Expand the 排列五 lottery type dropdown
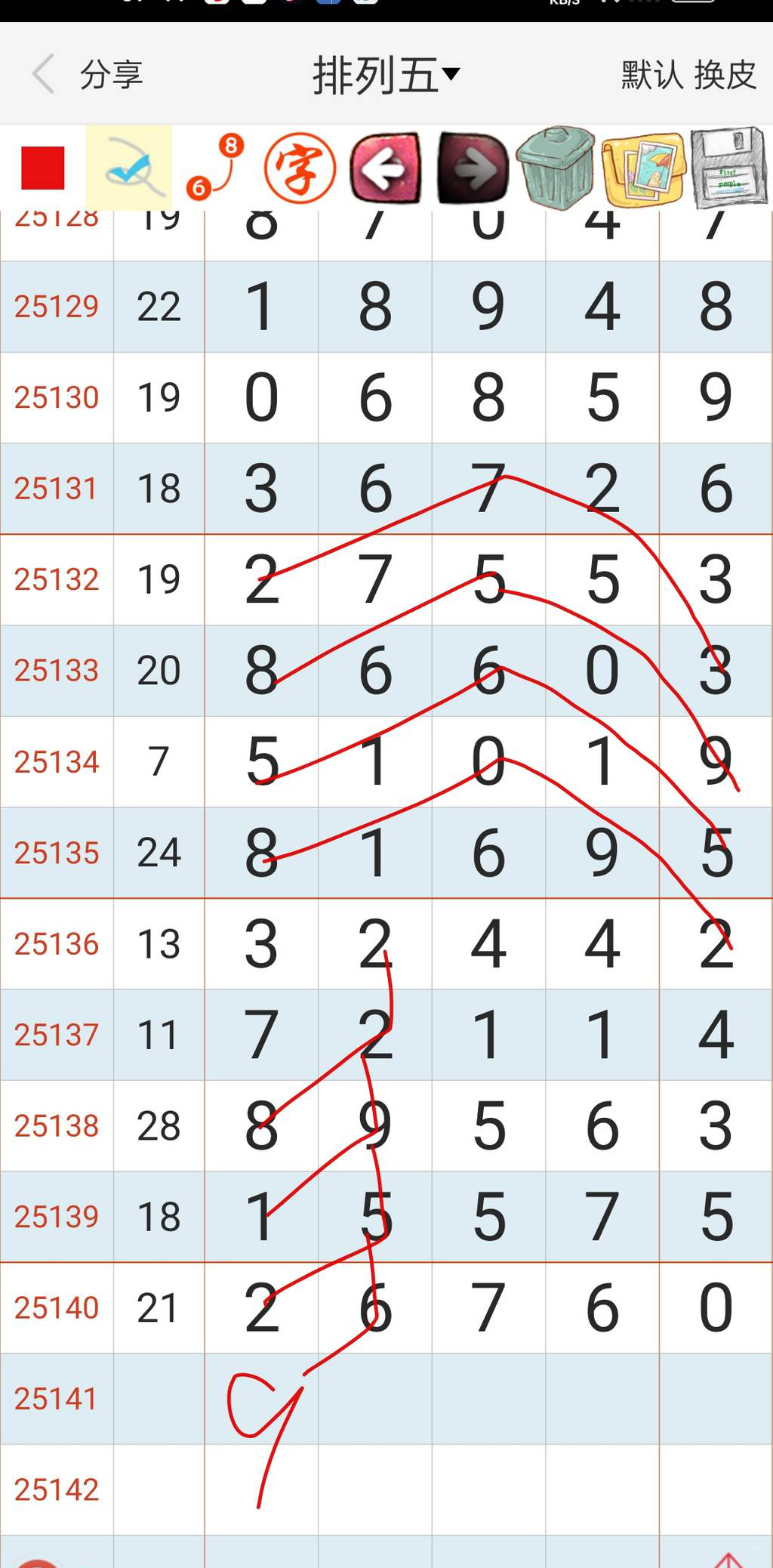This screenshot has width=773, height=1568. click(x=386, y=75)
